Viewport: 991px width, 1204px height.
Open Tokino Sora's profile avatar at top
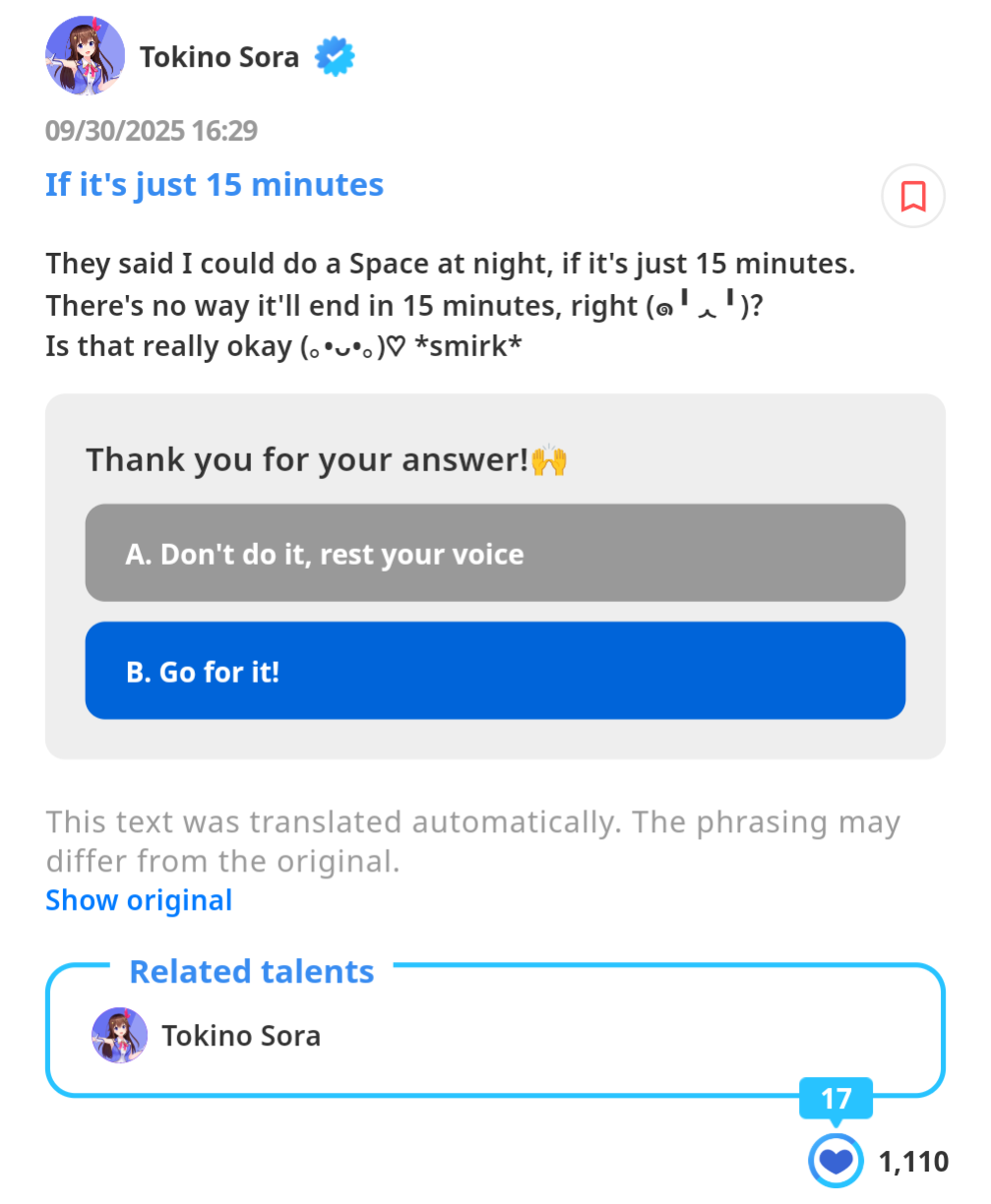coord(85,56)
